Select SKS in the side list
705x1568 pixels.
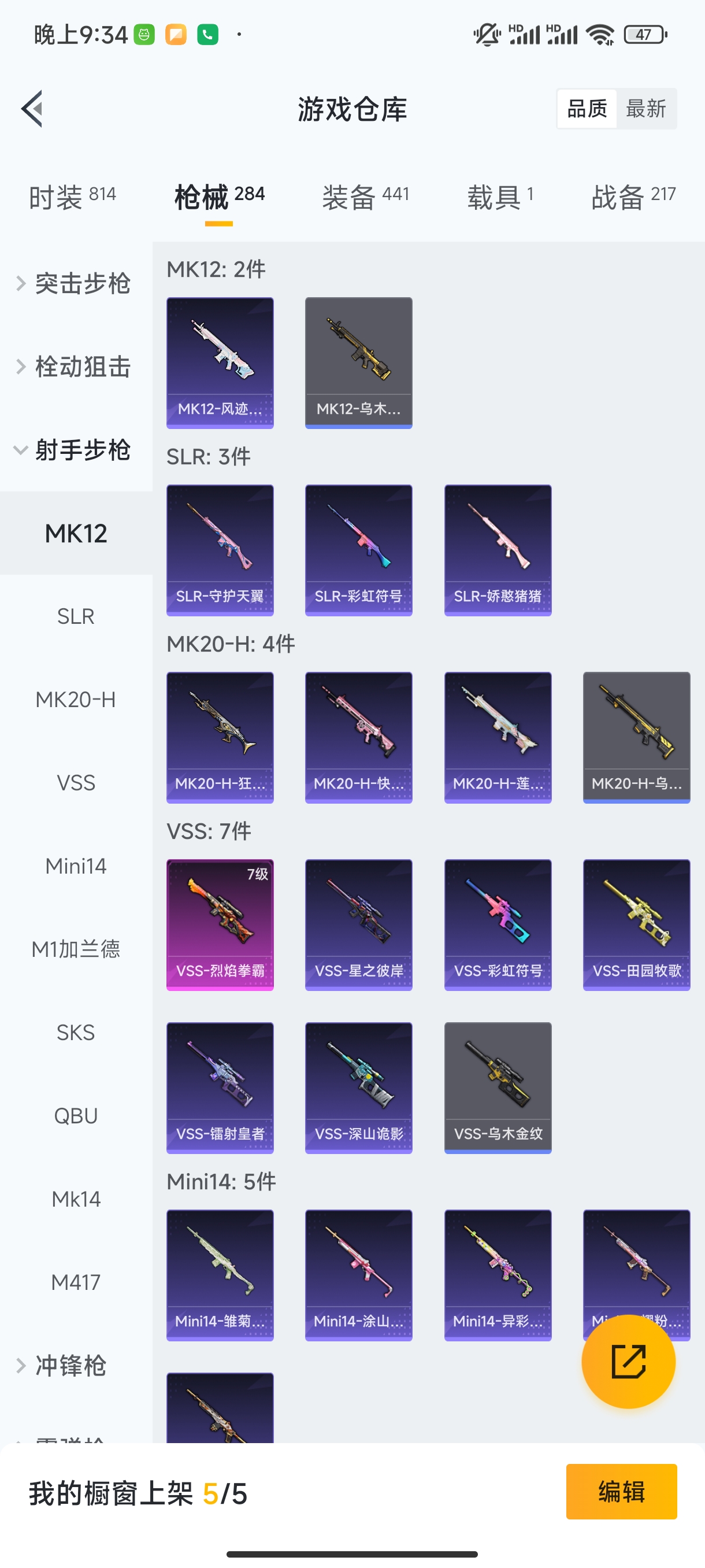pos(76,1033)
